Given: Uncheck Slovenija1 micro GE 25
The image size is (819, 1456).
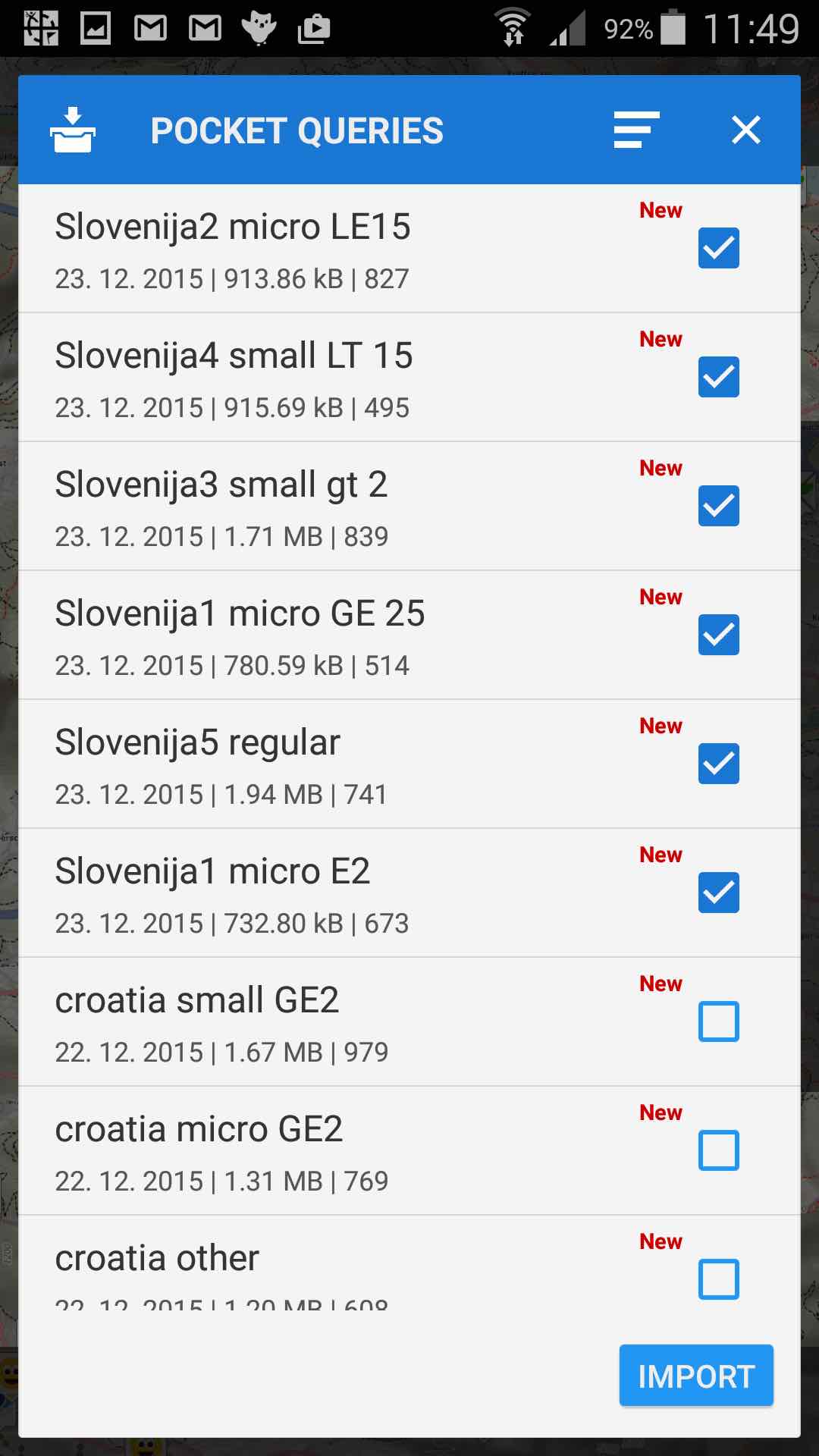Looking at the screenshot, I should click(x=718, y=635).
